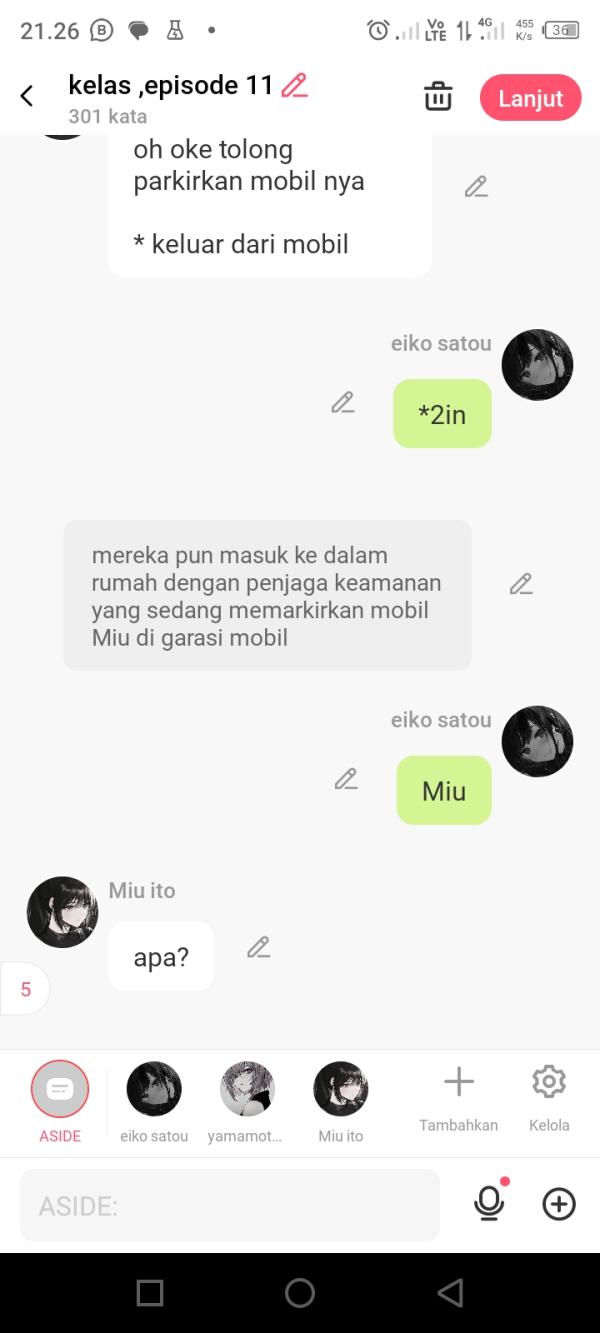Select the ASIDE speaker
The image size is (600, 1333).
(60, 1090)
